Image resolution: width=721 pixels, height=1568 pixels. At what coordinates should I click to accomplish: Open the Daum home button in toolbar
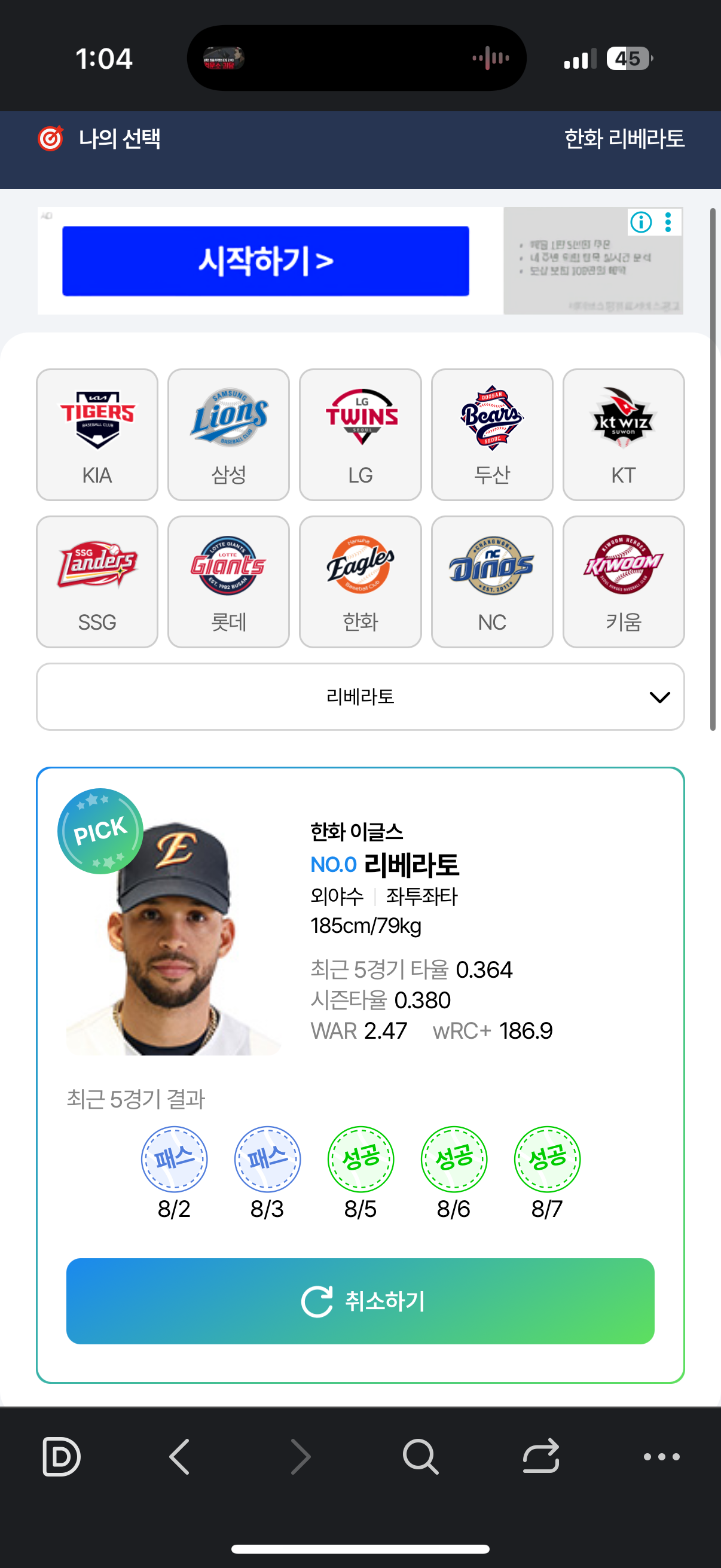(x=62, y=1457)
